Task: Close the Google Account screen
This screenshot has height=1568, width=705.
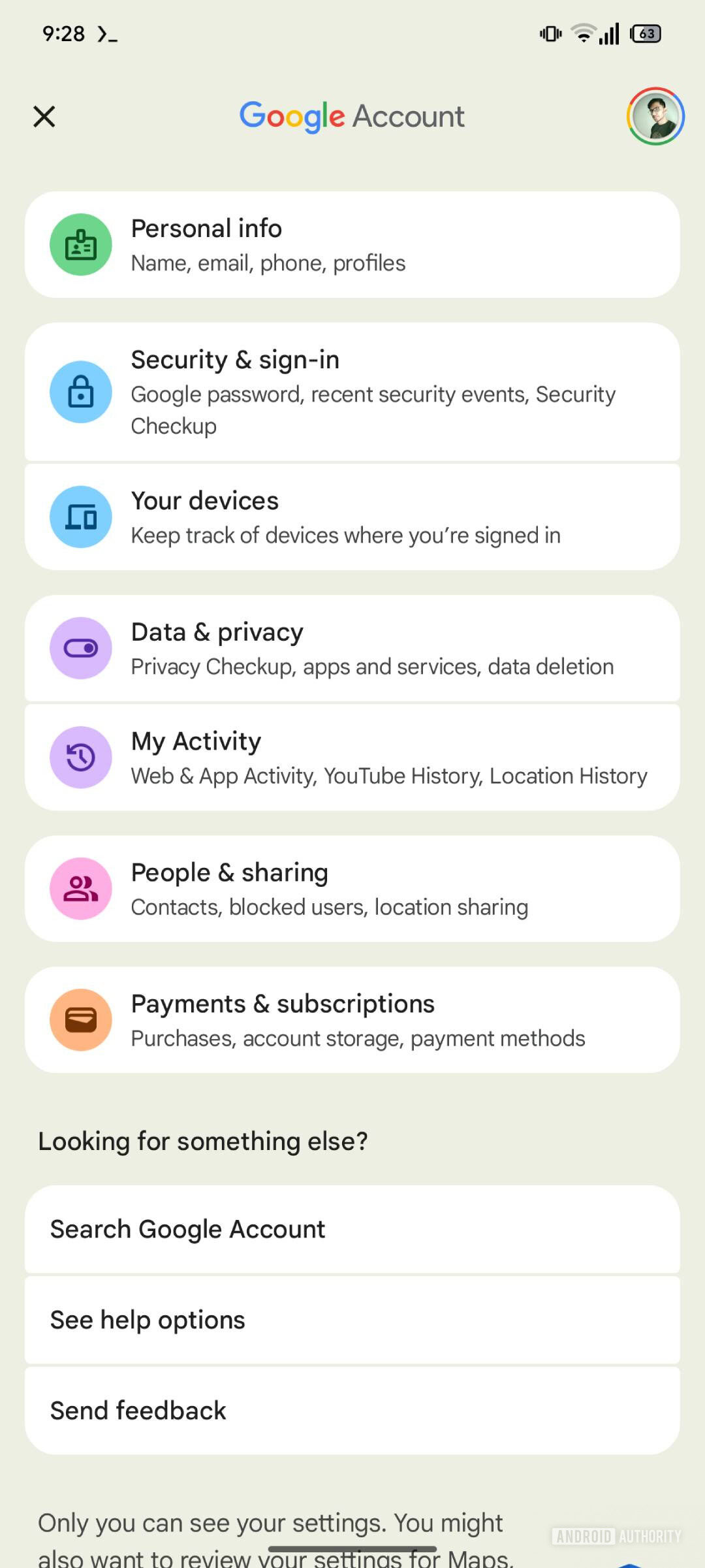Action: point(44,117)
